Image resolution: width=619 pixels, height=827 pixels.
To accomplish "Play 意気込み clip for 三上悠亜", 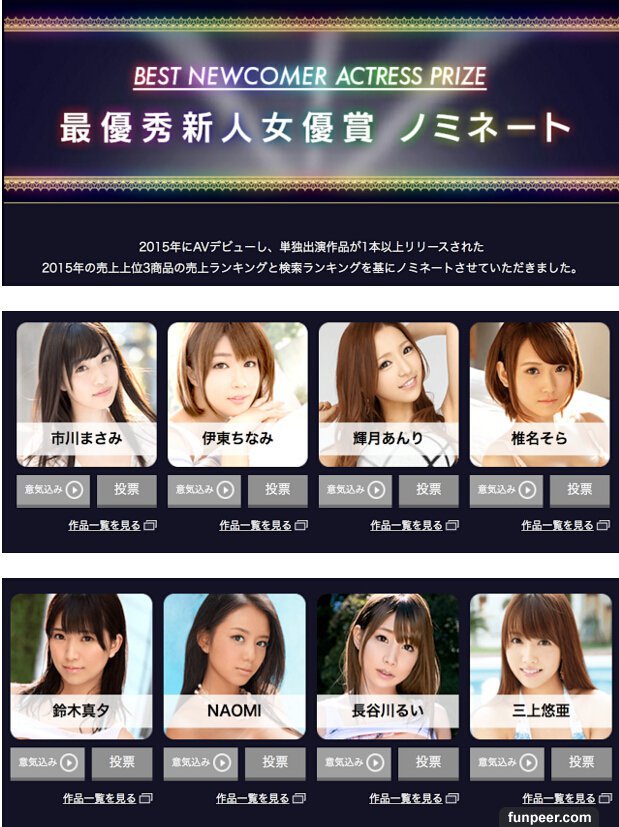I will (507, 763).
